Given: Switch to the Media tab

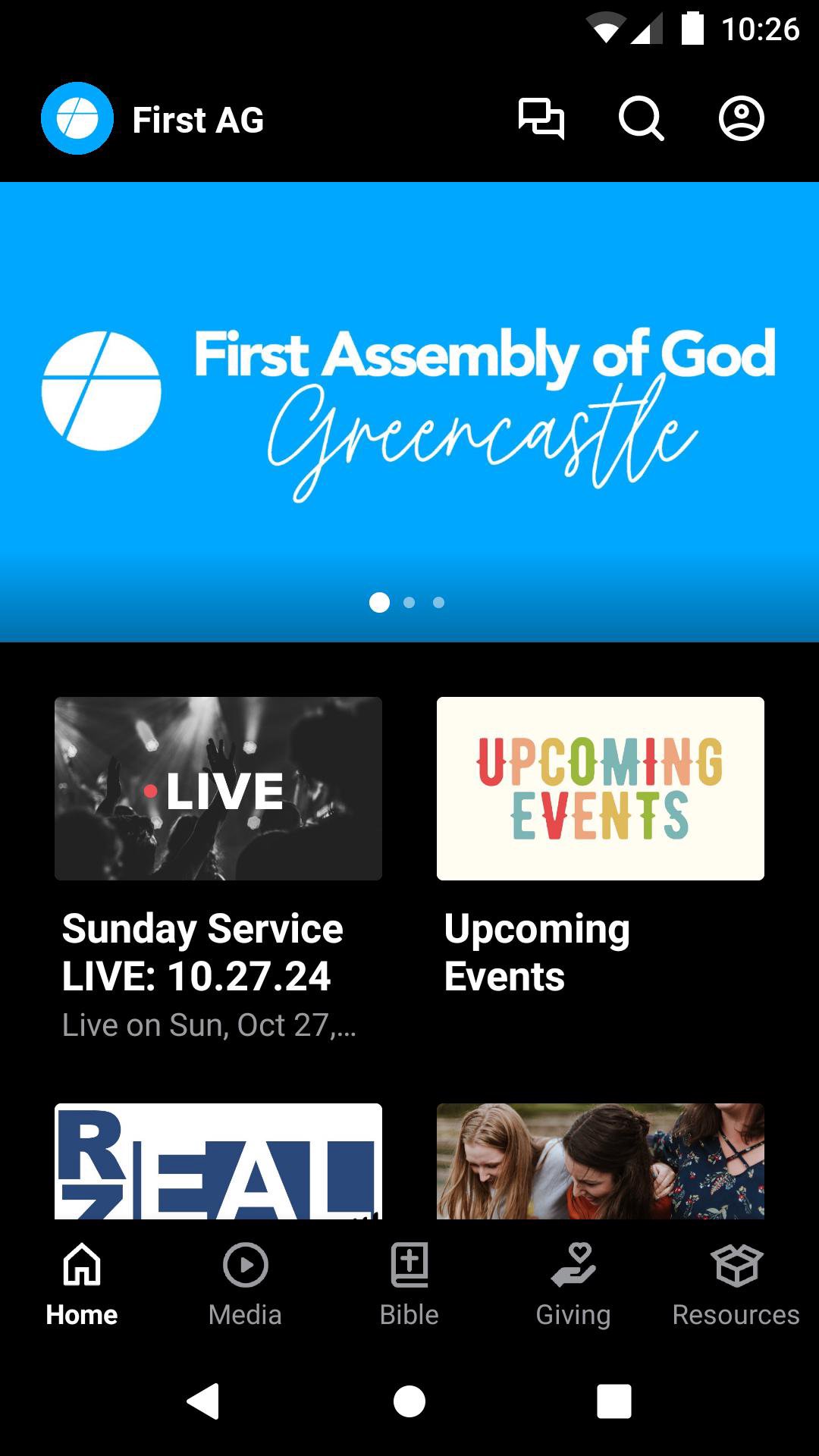Looking at the screenshot, I should point(245,1283).
